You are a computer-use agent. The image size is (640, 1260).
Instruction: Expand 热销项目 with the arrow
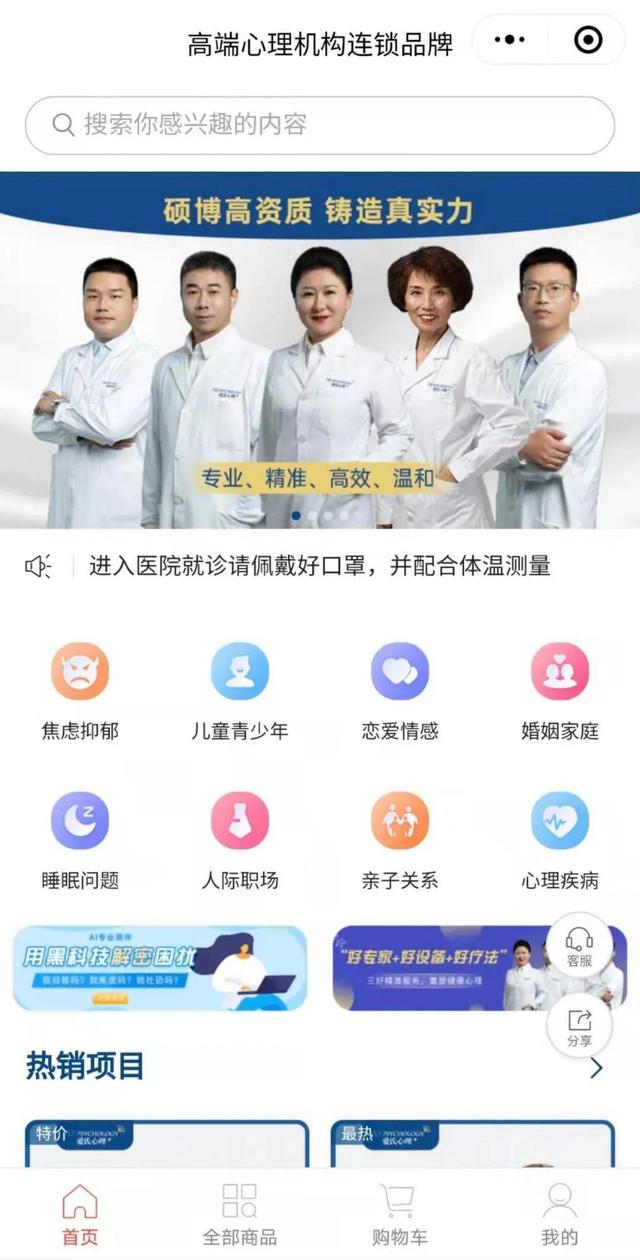(x=596, y=1068)
